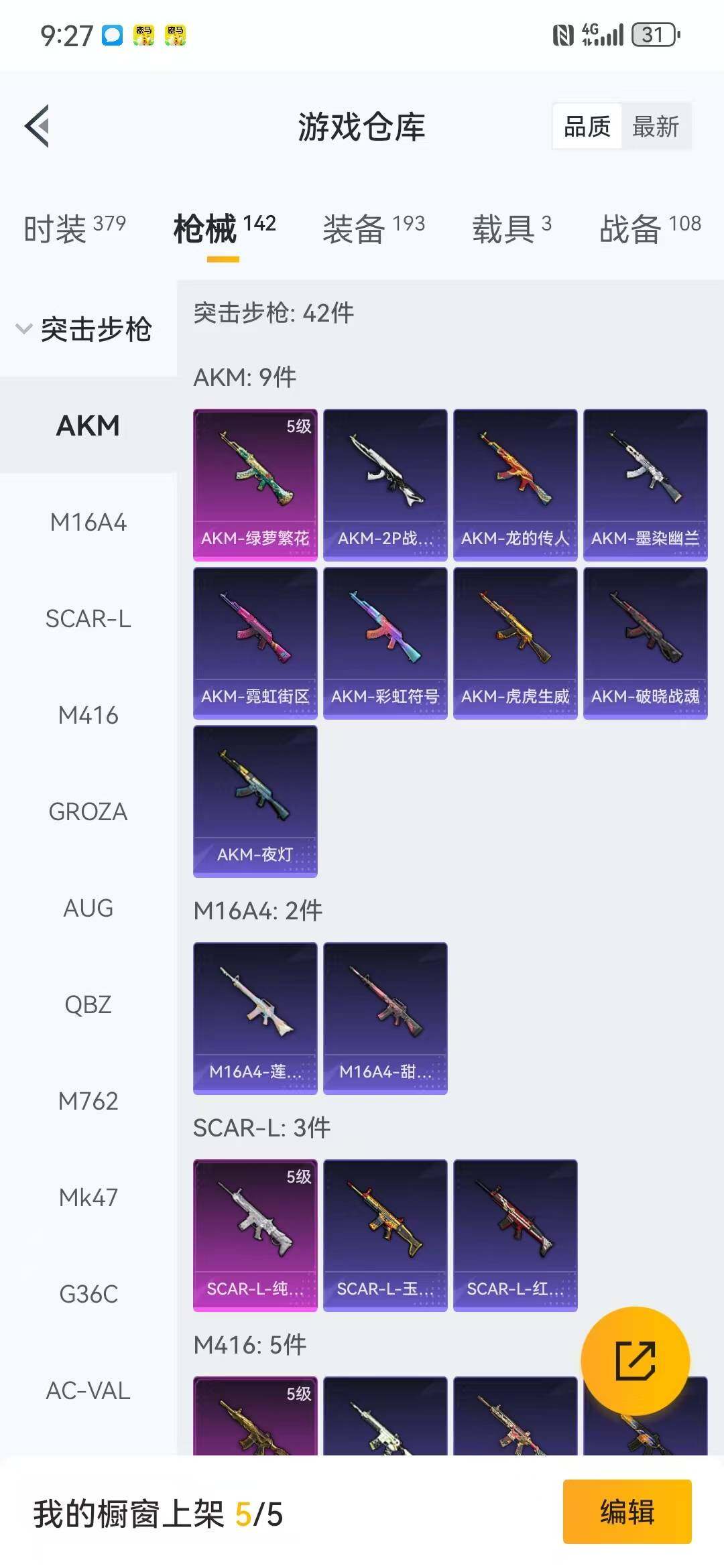View the AKM-夜灯 skin

pyautogui.click(x=255, y=801)
